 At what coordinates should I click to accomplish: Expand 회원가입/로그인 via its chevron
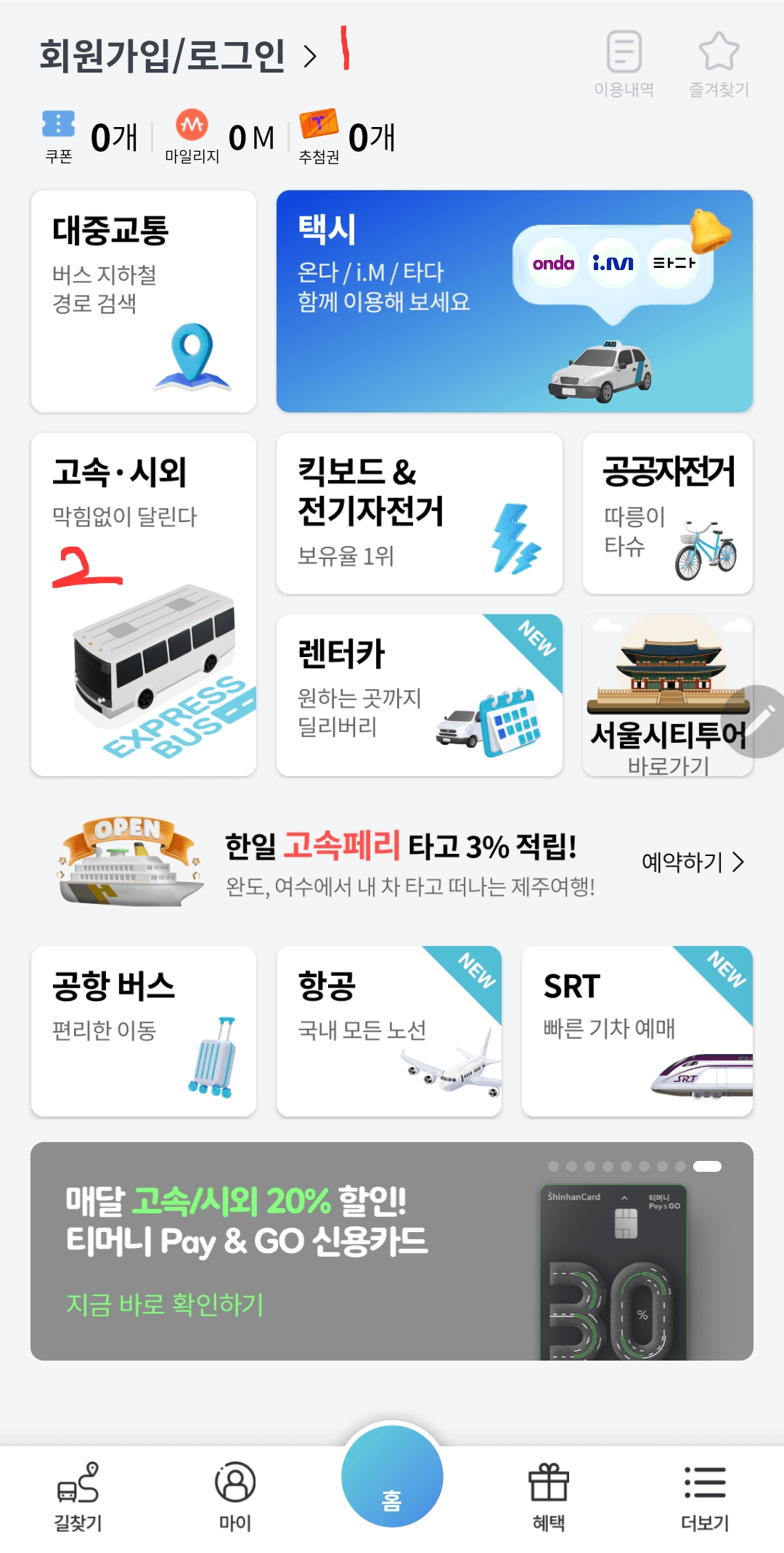[x=311, y=56]
